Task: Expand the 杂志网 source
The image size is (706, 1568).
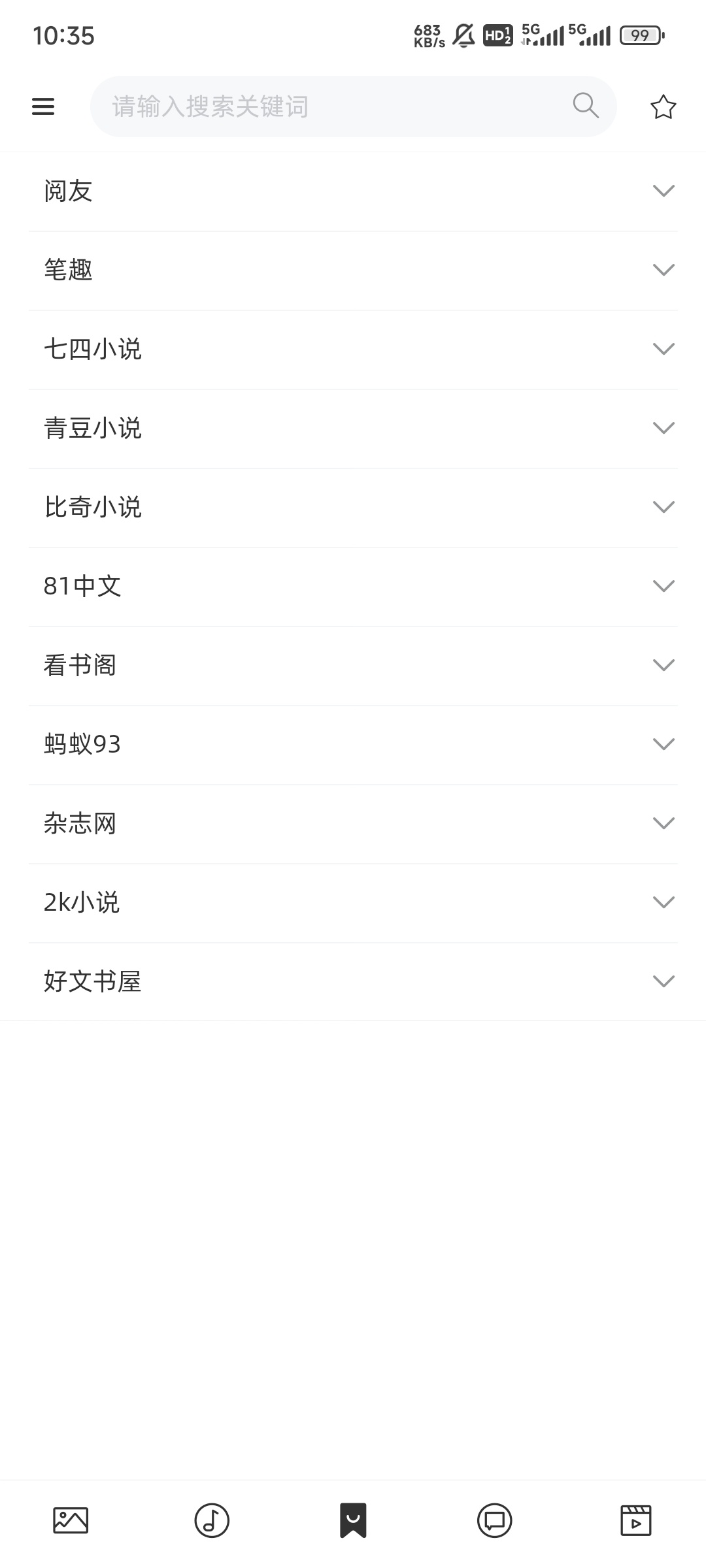Action: click(x=663, y=823)
